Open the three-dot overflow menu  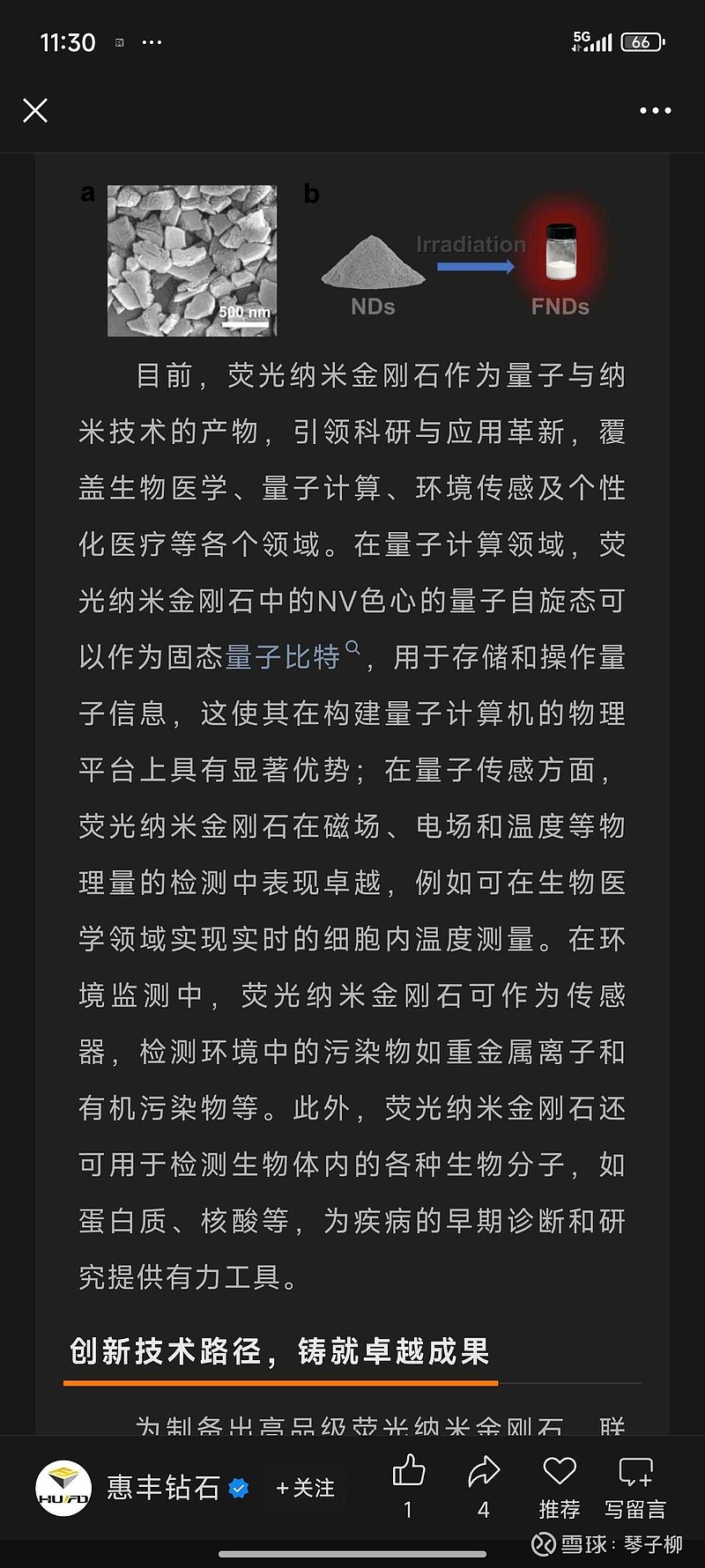(656, 110)
